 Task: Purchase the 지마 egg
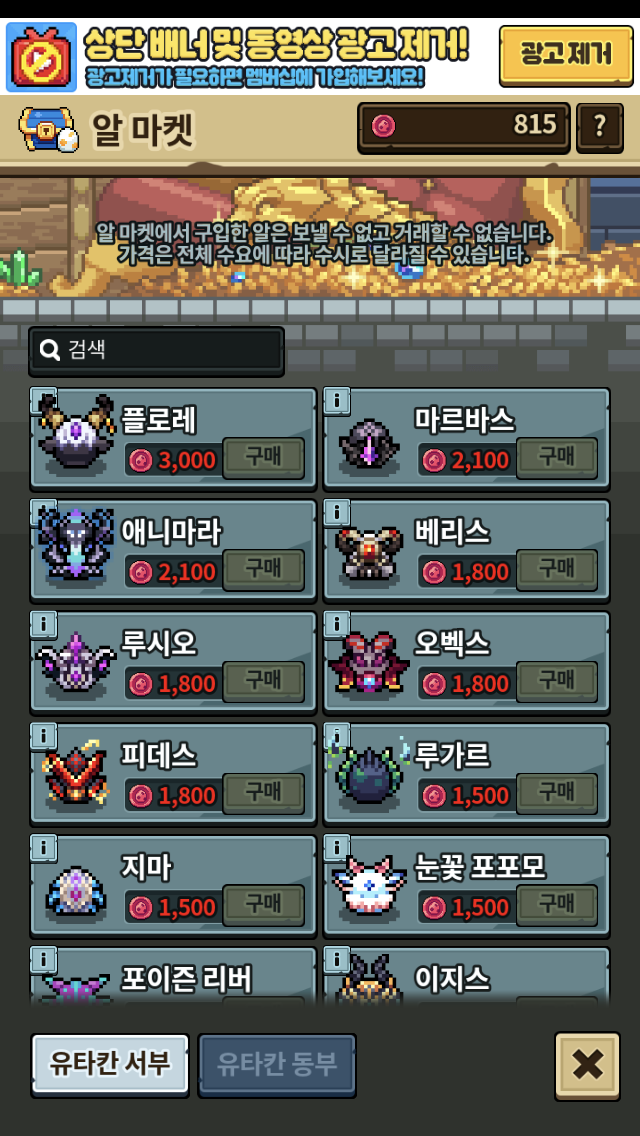click(x=263, y=907)
